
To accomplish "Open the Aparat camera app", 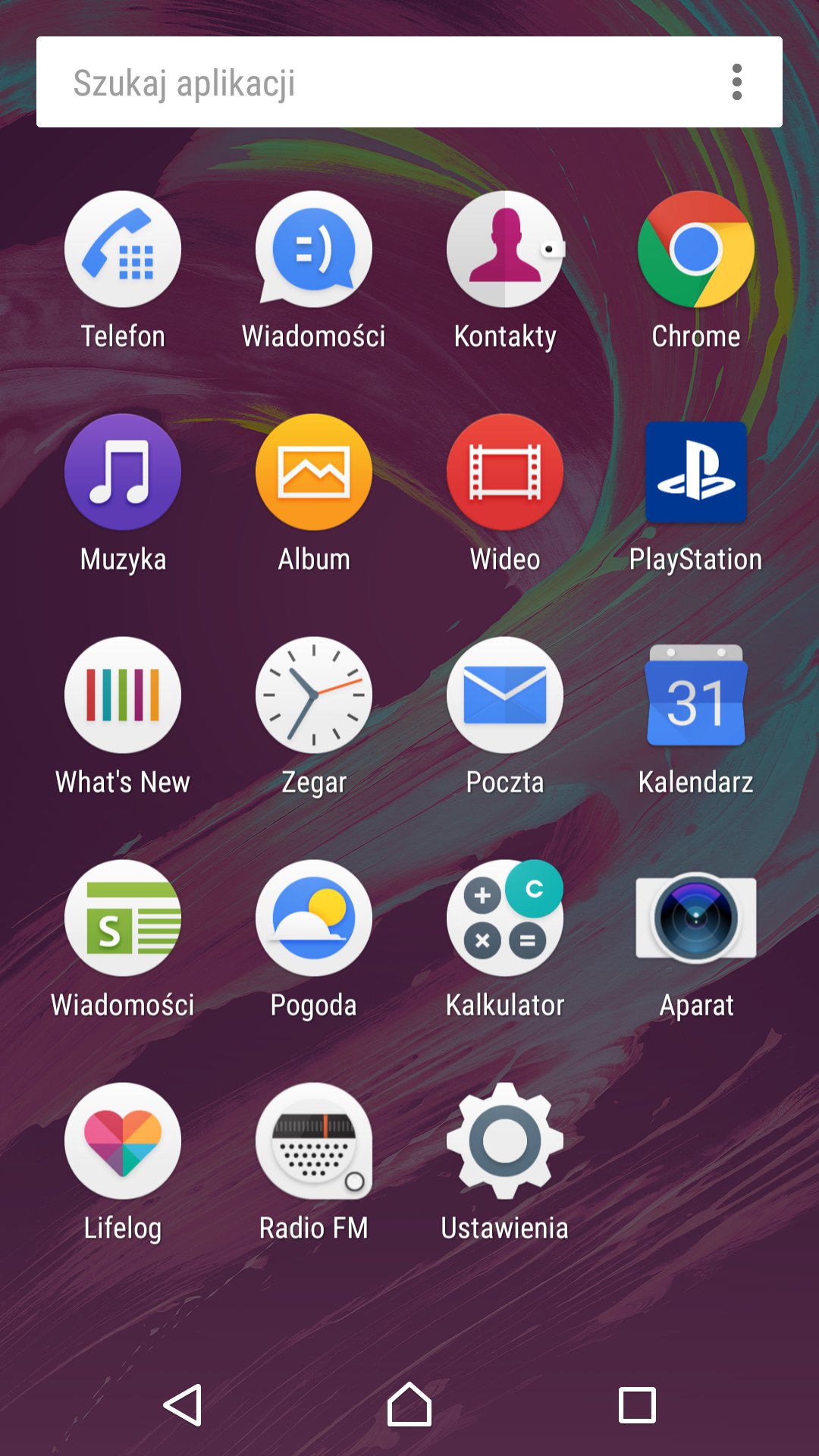I will 696,918.
